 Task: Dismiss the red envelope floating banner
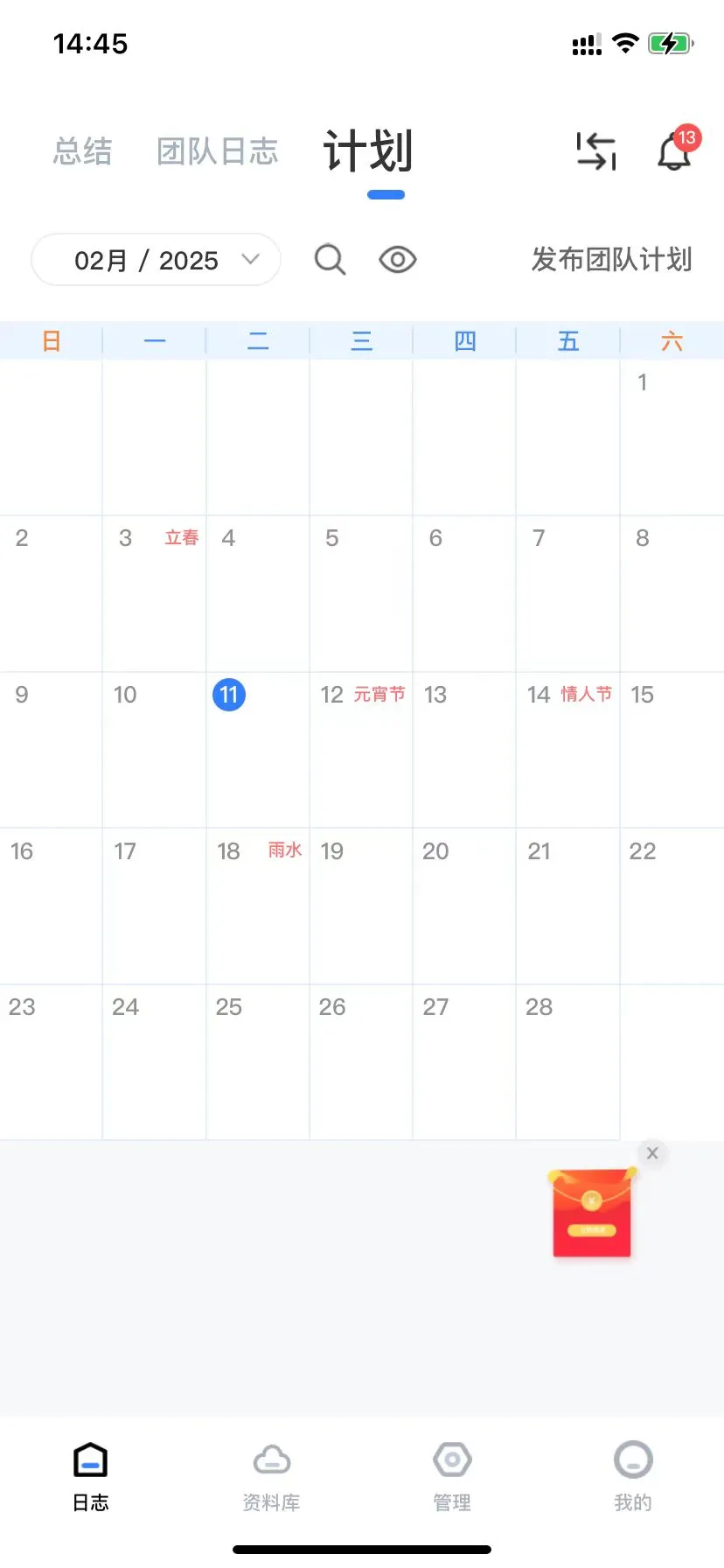tap(652, 1153)
